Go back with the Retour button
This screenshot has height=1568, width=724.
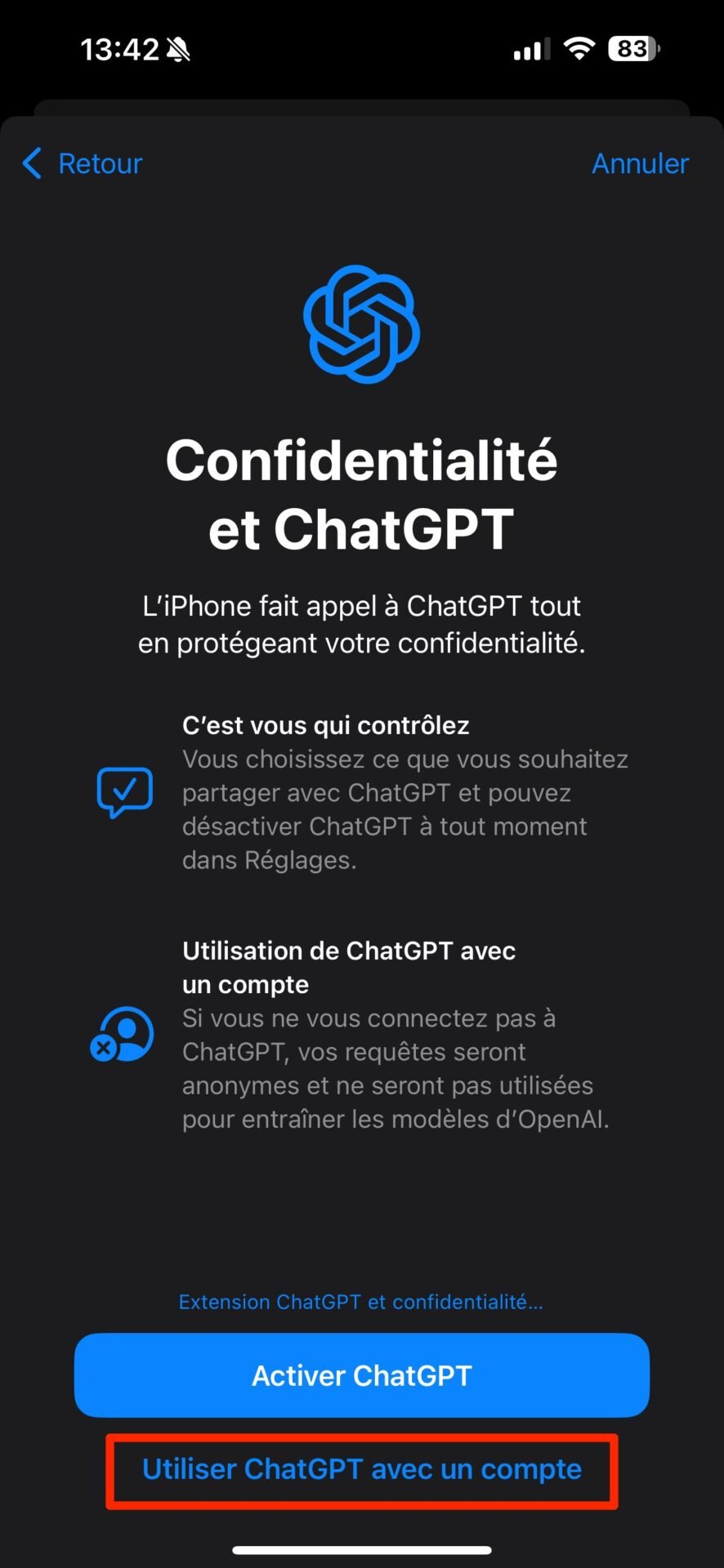tap(82, 163)
